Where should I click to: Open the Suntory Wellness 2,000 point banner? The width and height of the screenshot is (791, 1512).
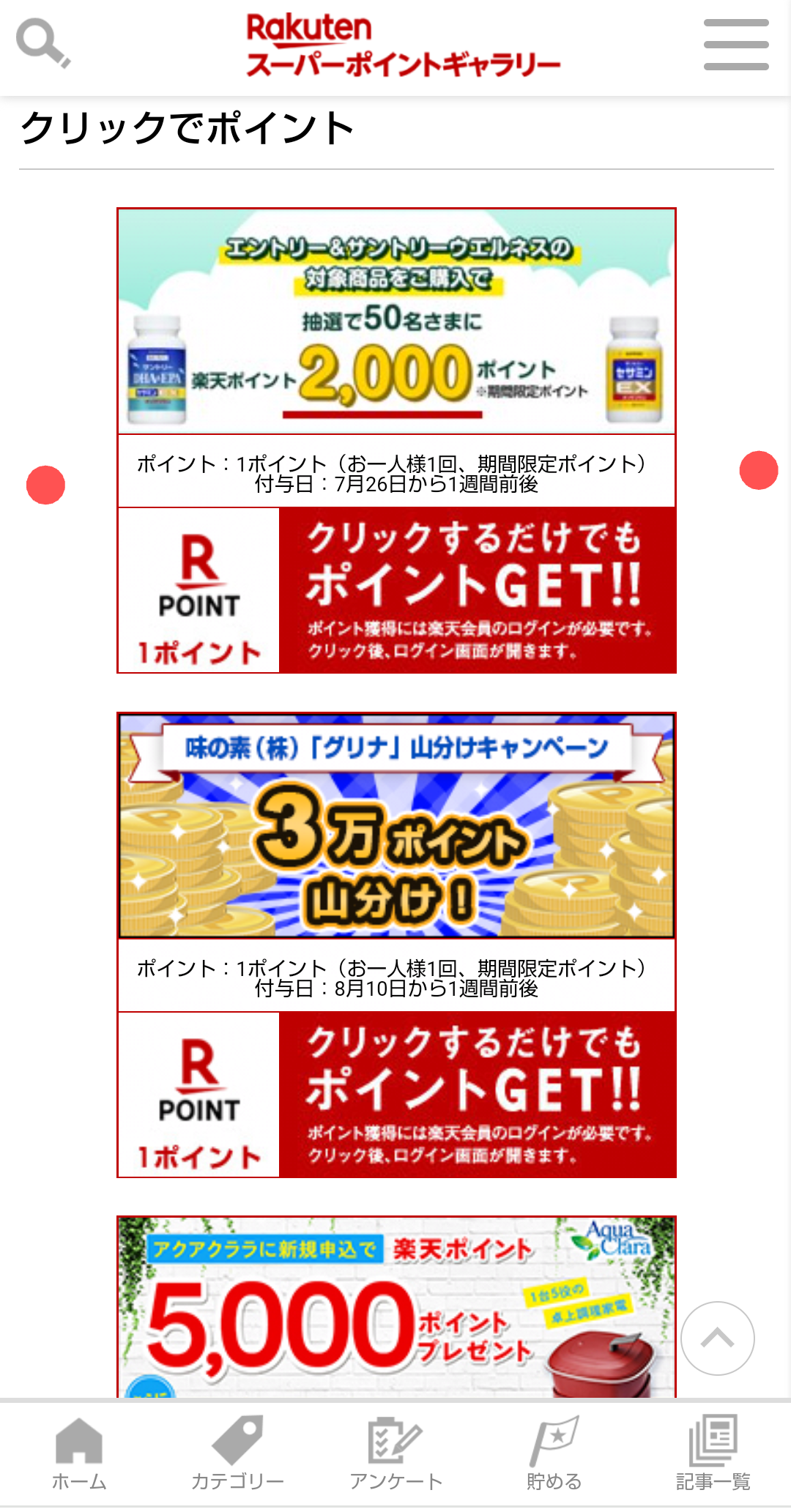pos(396,322)
